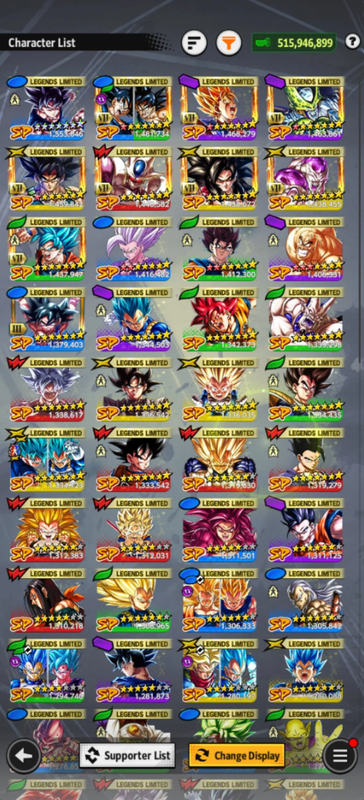Viewport: 364px width, 800px height.
Task: Open the character with power 1,468,279
Action: tap(220, 109)
